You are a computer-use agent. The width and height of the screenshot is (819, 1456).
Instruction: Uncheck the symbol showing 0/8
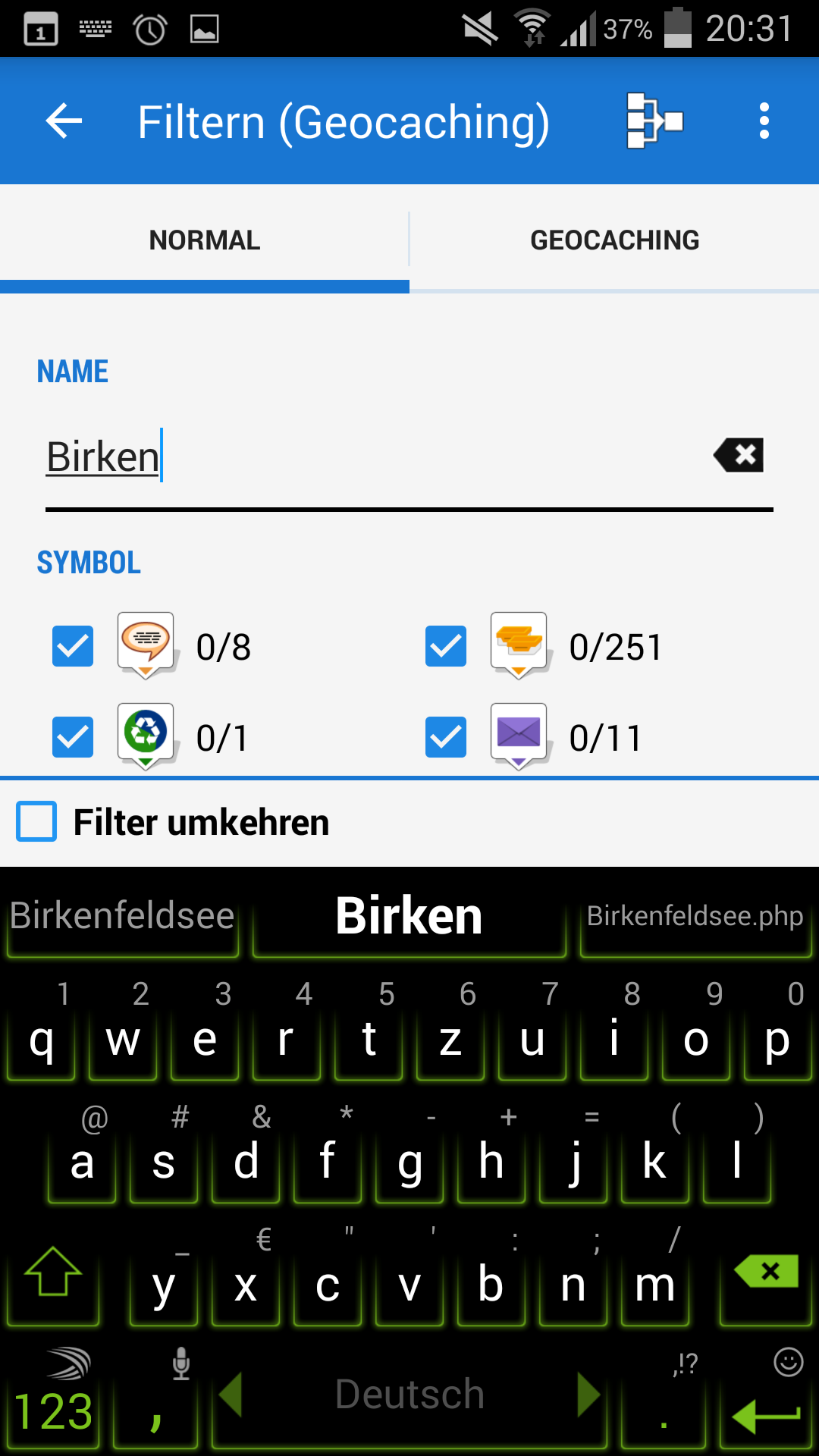73,646
